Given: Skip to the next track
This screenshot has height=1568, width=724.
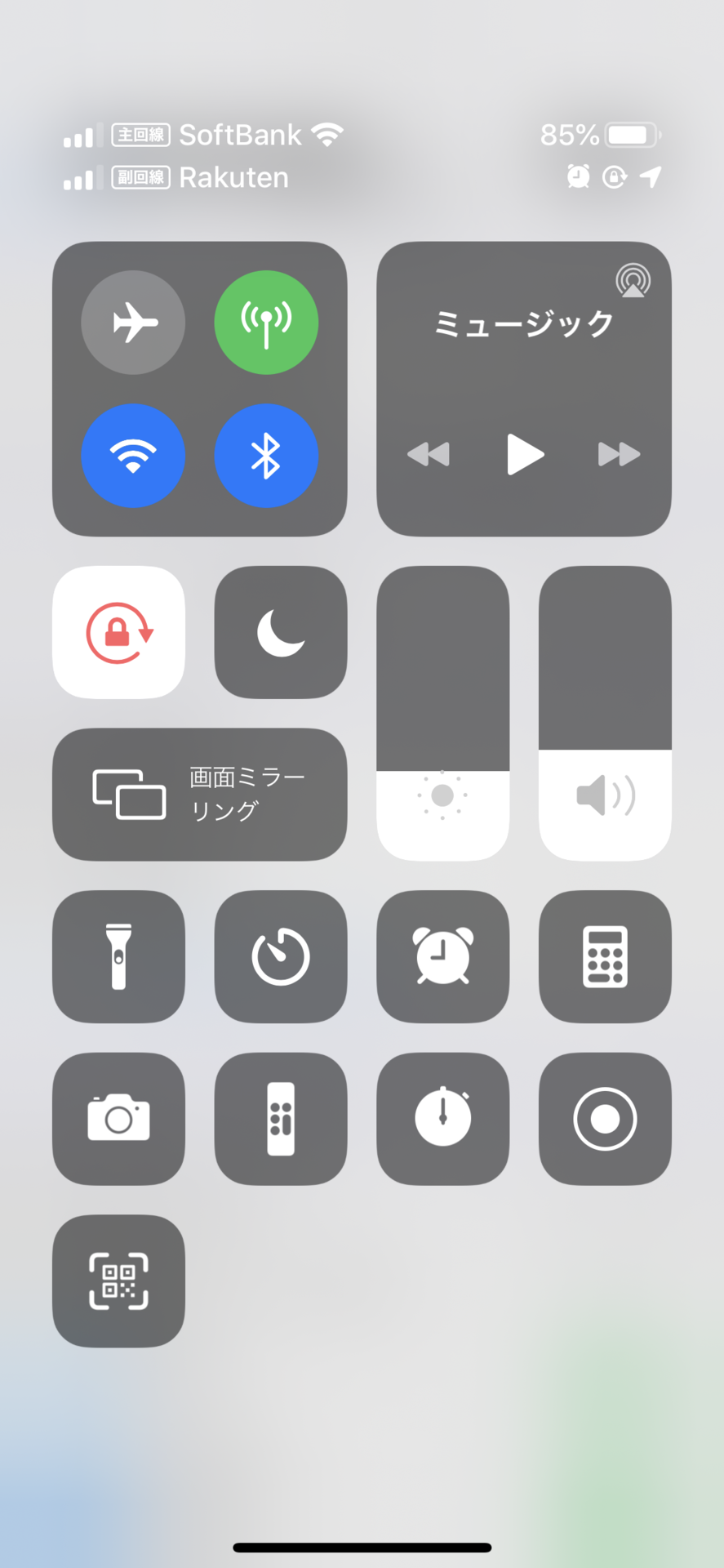Looking at the screenshot, I should (619, 454).
